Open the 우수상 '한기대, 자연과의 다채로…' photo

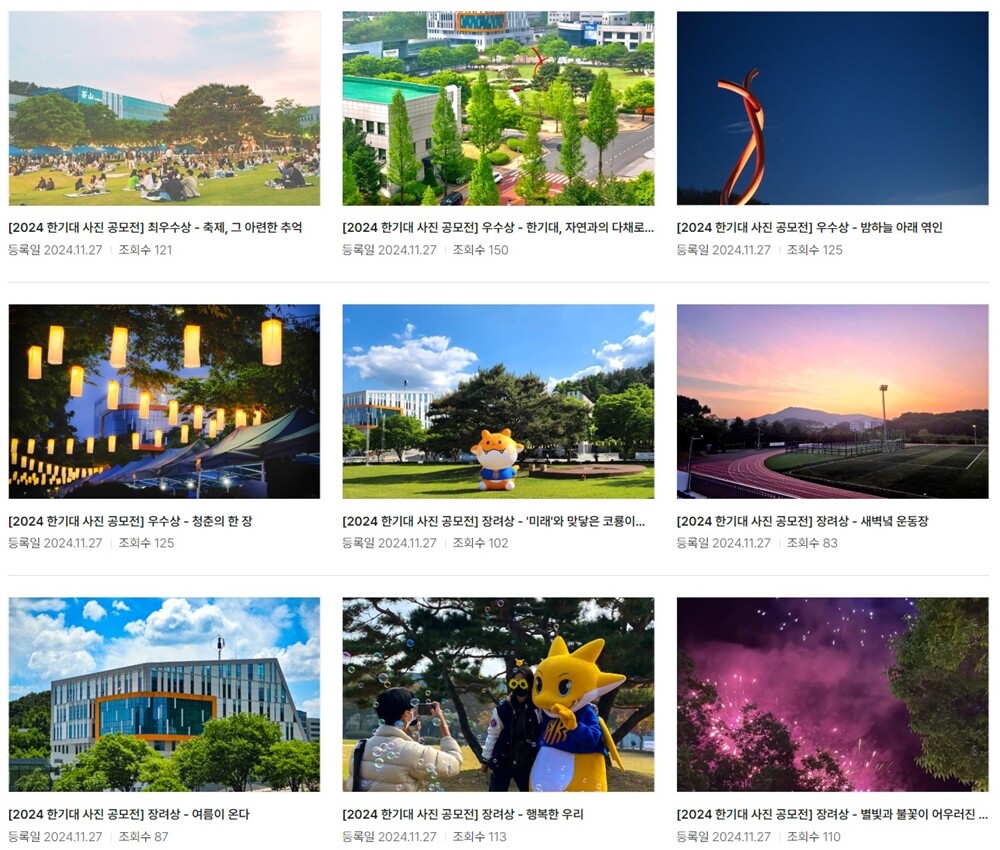coord(498,108)
